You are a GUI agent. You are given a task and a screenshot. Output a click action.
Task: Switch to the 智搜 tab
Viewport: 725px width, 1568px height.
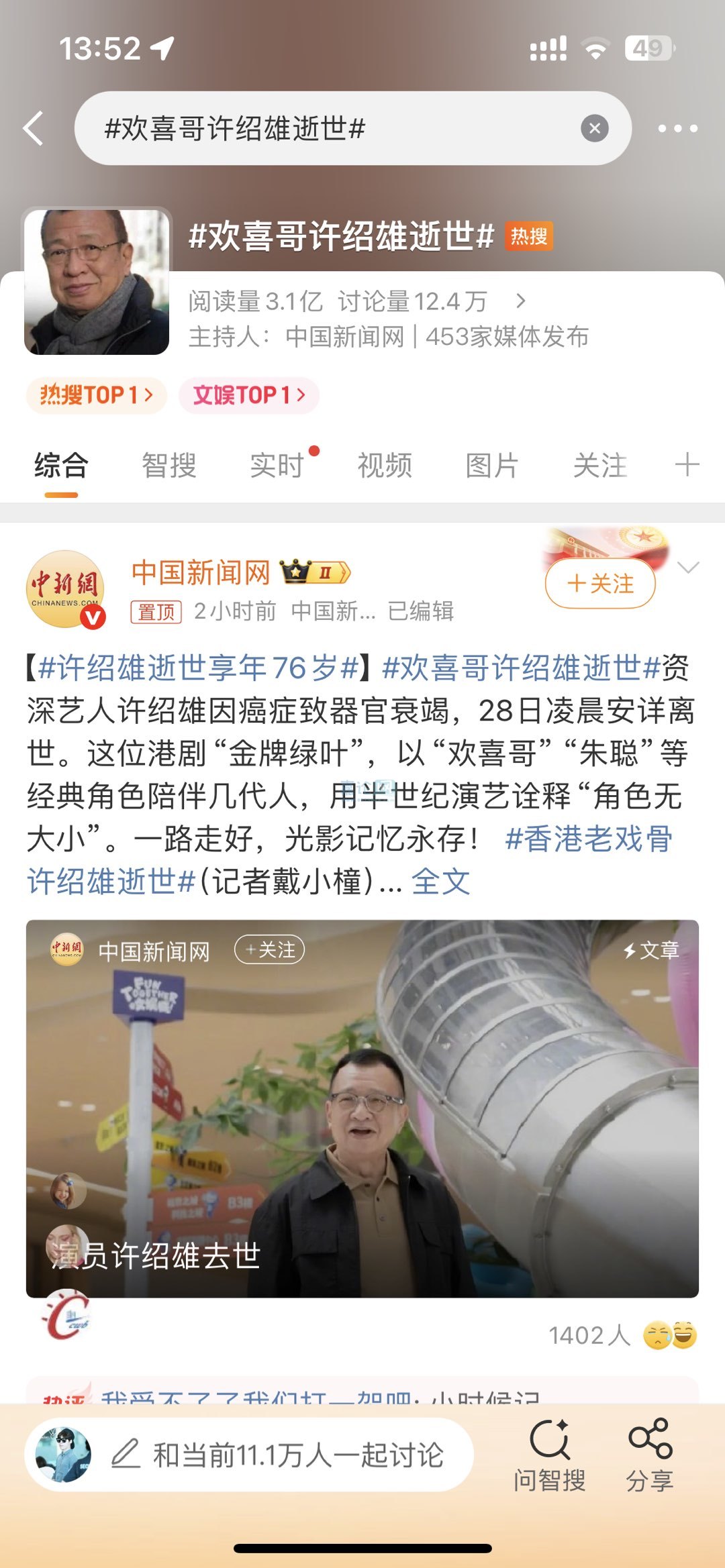168,465
